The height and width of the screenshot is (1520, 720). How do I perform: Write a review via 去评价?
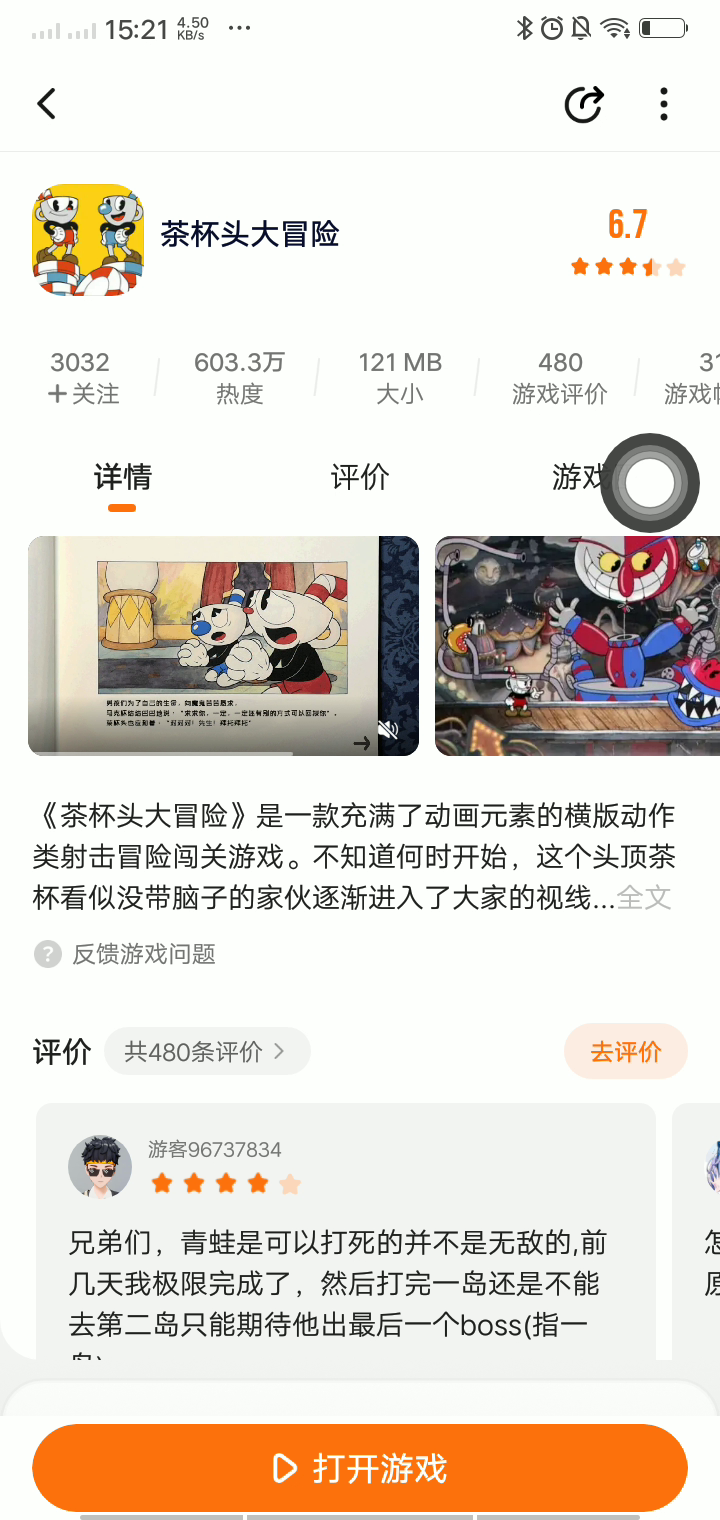(x=625, y=1051)
